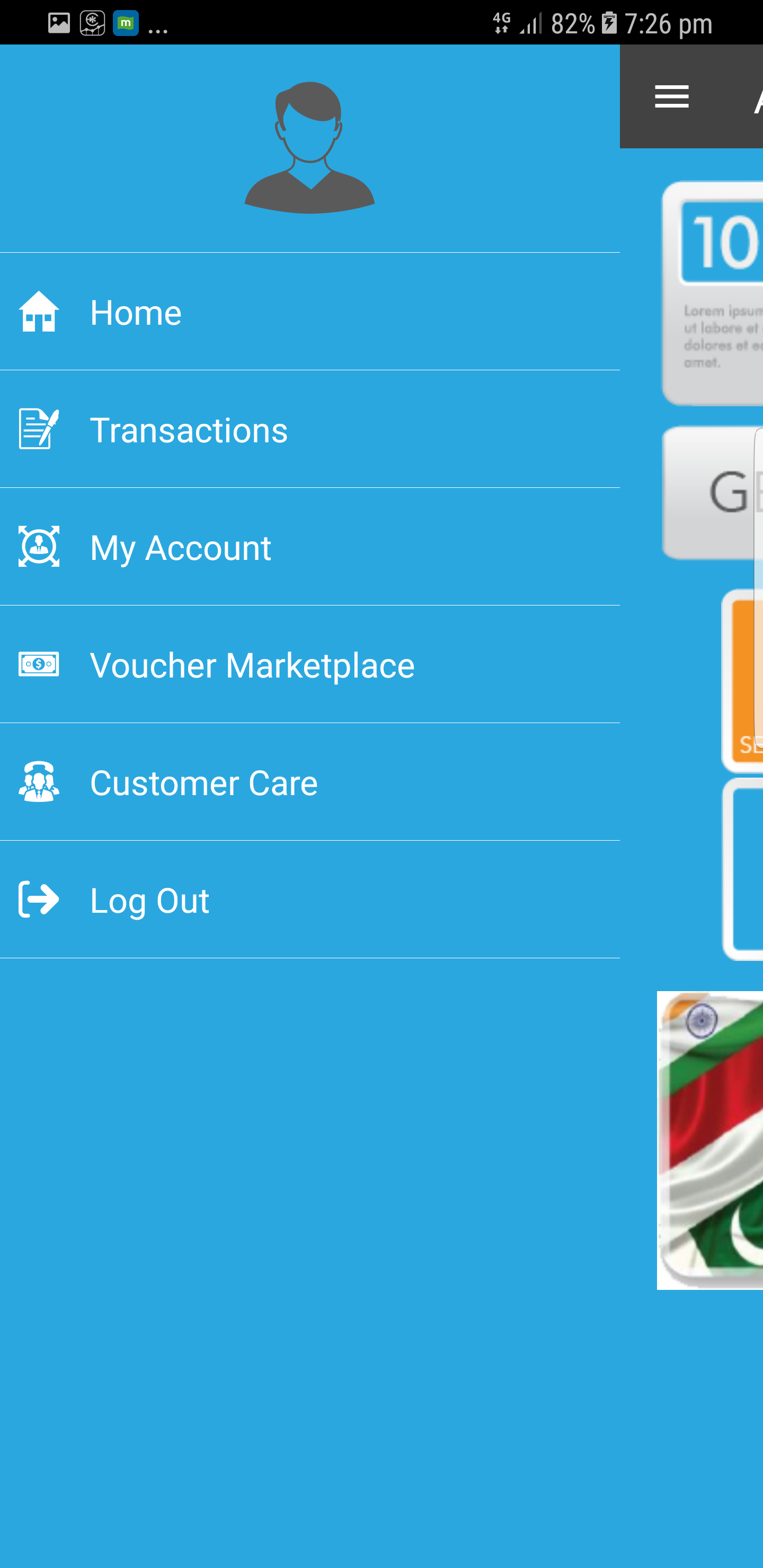The image size is (763, 1568).
Task: Log Out of the account
Action: click(310, 899)
